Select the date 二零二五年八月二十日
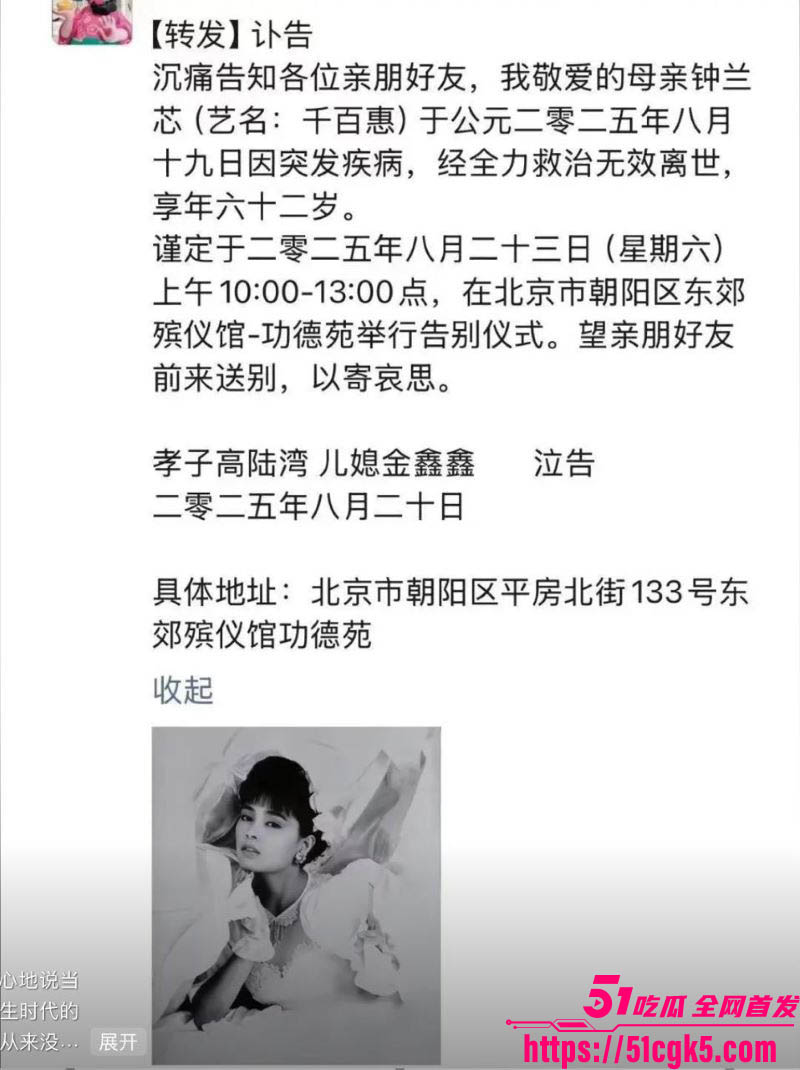 click(310, 507)
